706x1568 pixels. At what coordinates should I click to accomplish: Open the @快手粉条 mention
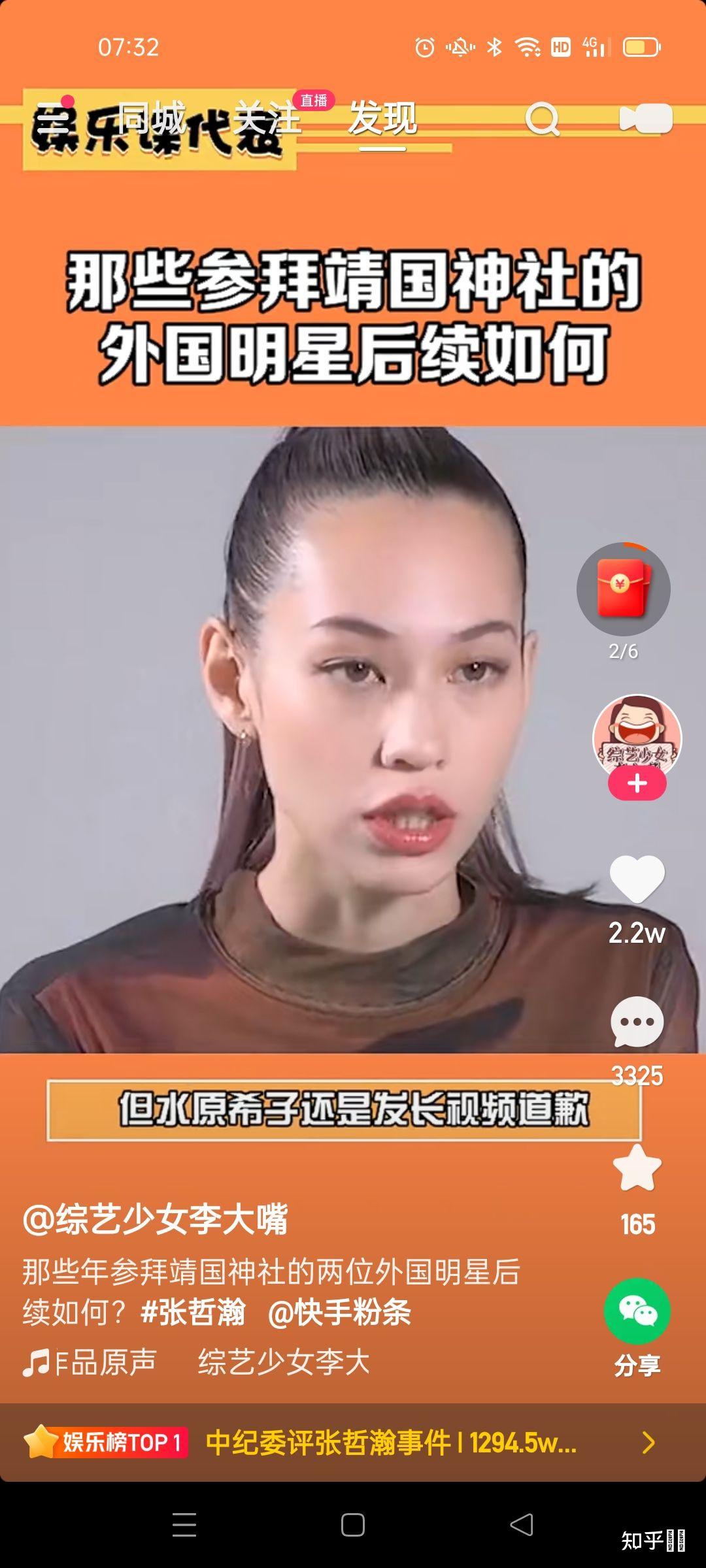click(x=341, y=1311)
